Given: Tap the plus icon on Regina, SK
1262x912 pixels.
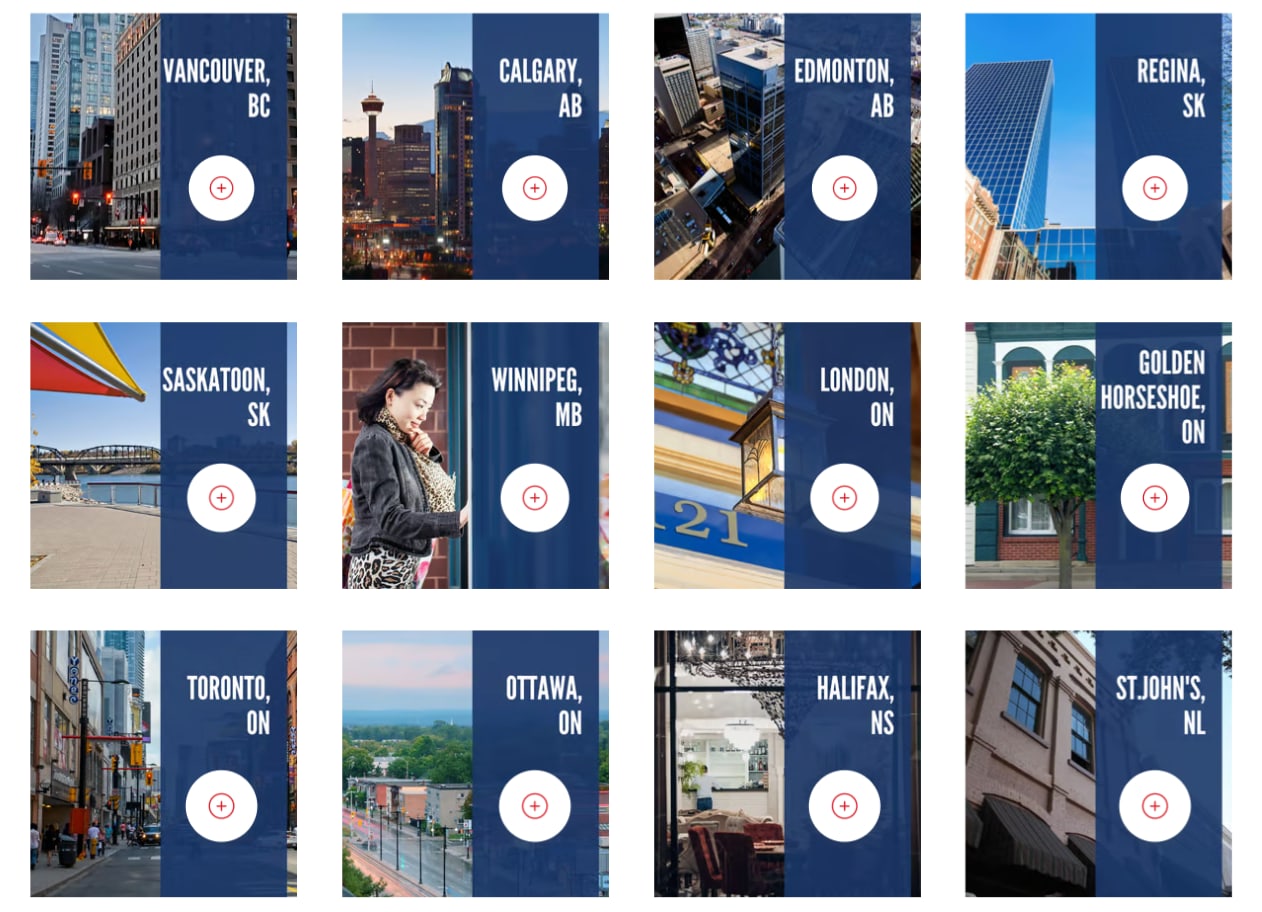Looking at the screenshot, I should coord(1154,188).
